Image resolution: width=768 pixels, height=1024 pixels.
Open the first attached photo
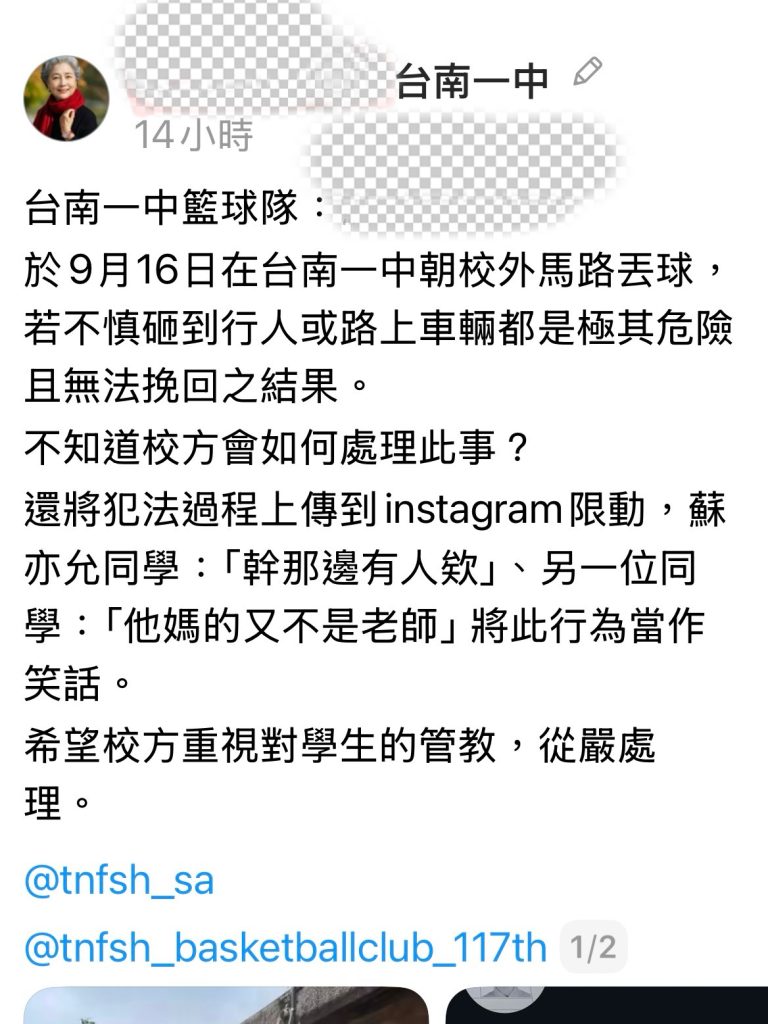227,1005
